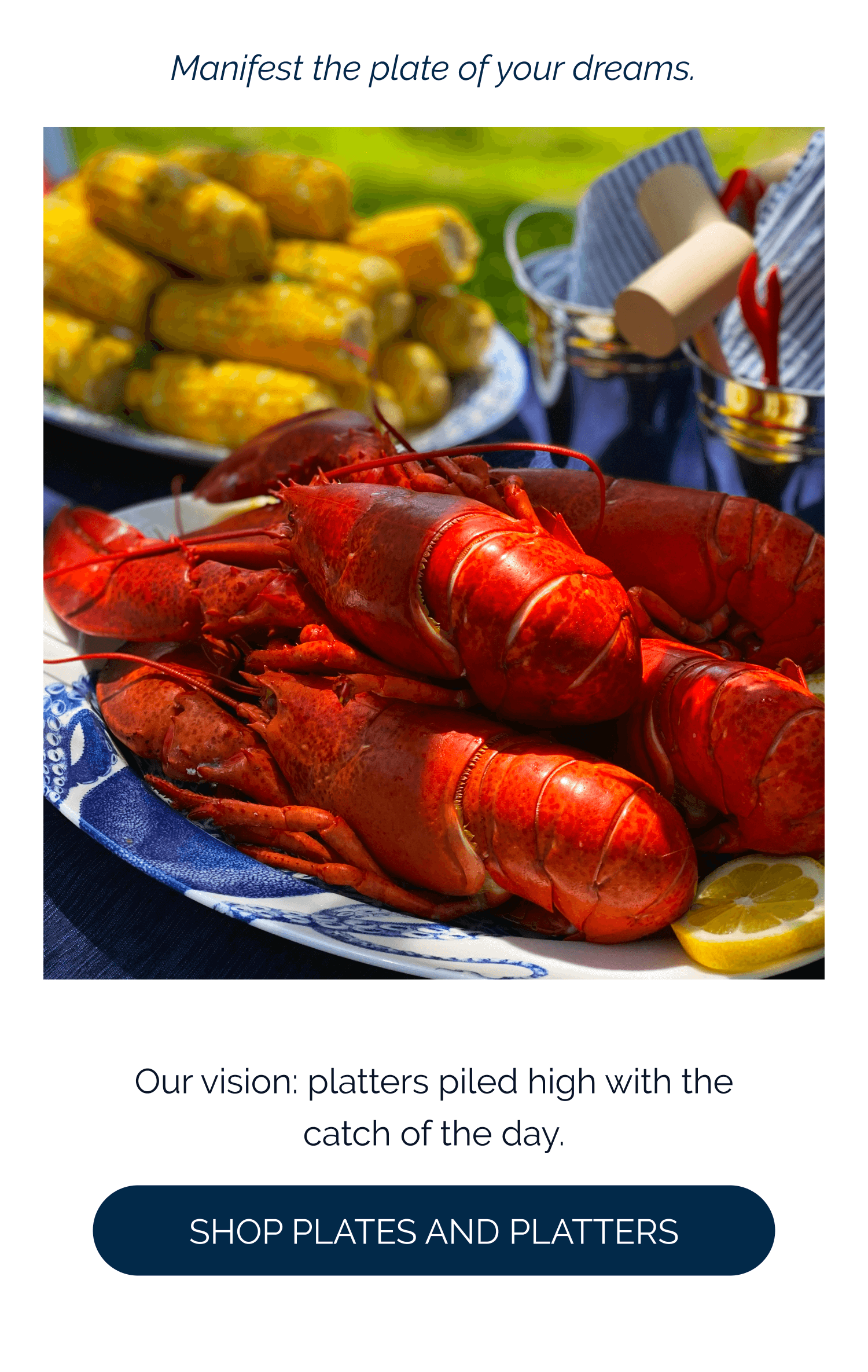
Task: Click the white space below the CTA button
Action: click(434, 1320)
